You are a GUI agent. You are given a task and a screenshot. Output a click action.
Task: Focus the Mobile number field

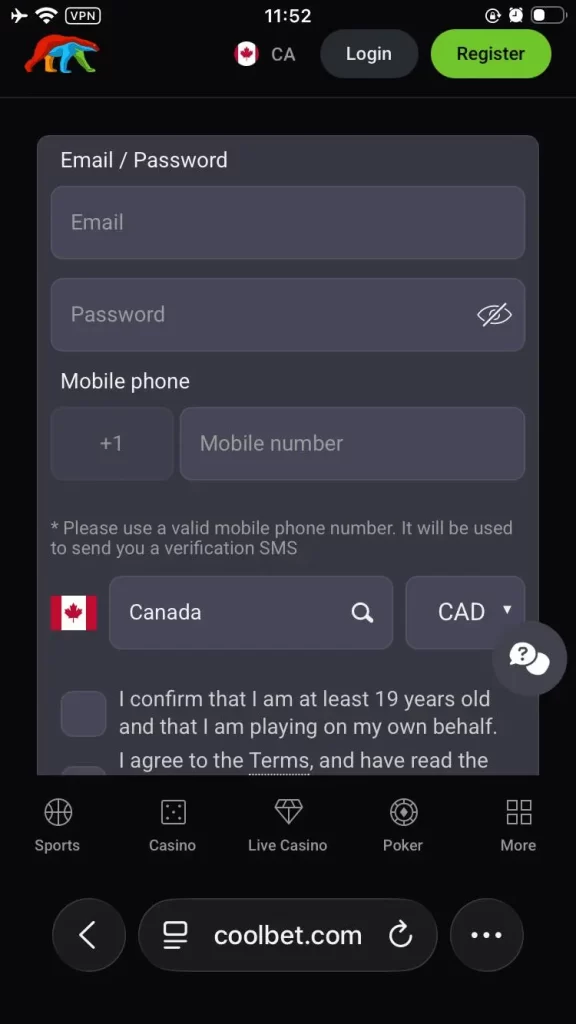[x=353, y=443]
